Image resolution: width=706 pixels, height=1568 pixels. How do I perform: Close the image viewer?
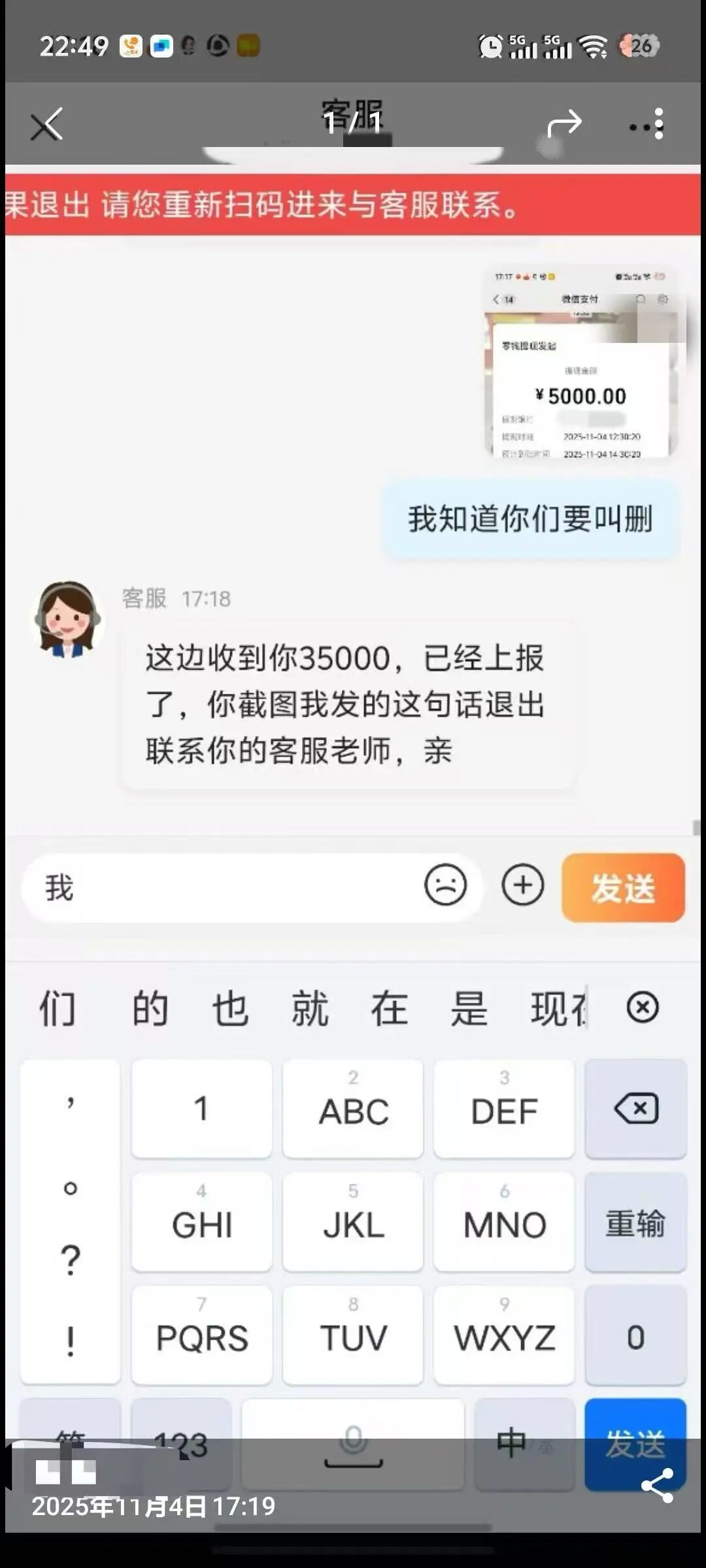46,124
